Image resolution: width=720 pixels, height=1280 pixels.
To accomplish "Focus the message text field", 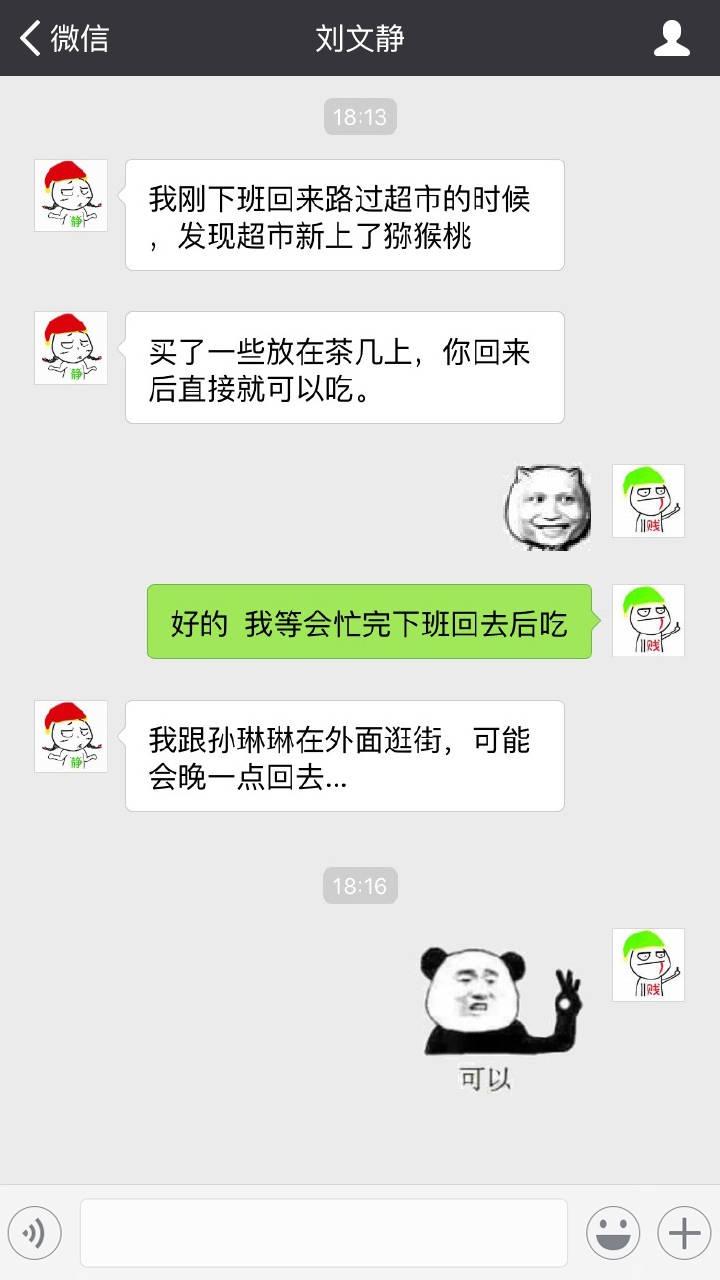I will point(323,1233).
